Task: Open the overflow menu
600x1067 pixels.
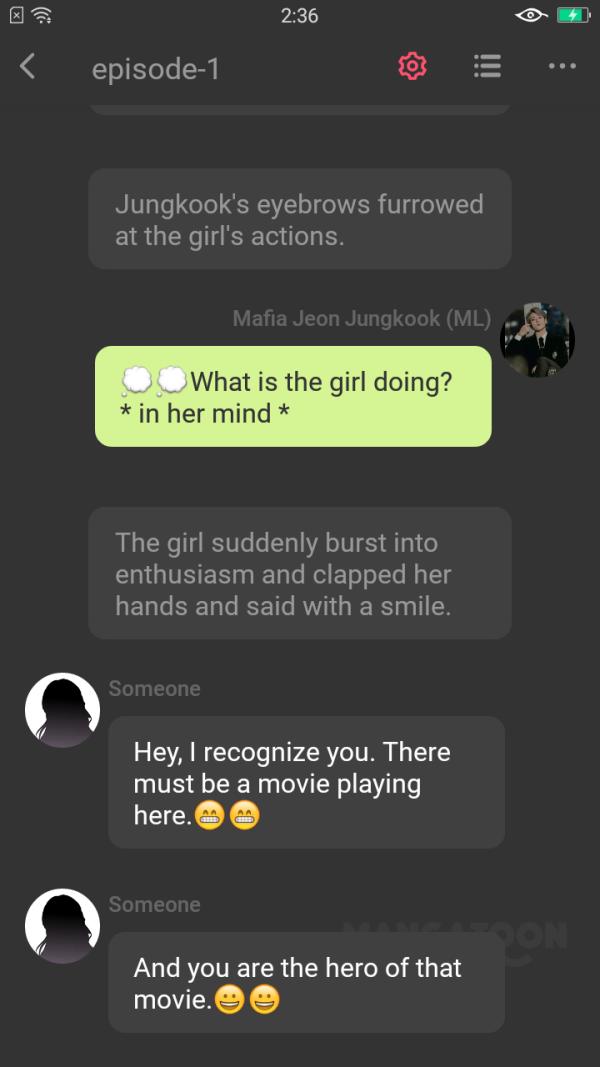Action: pos(562,67)
